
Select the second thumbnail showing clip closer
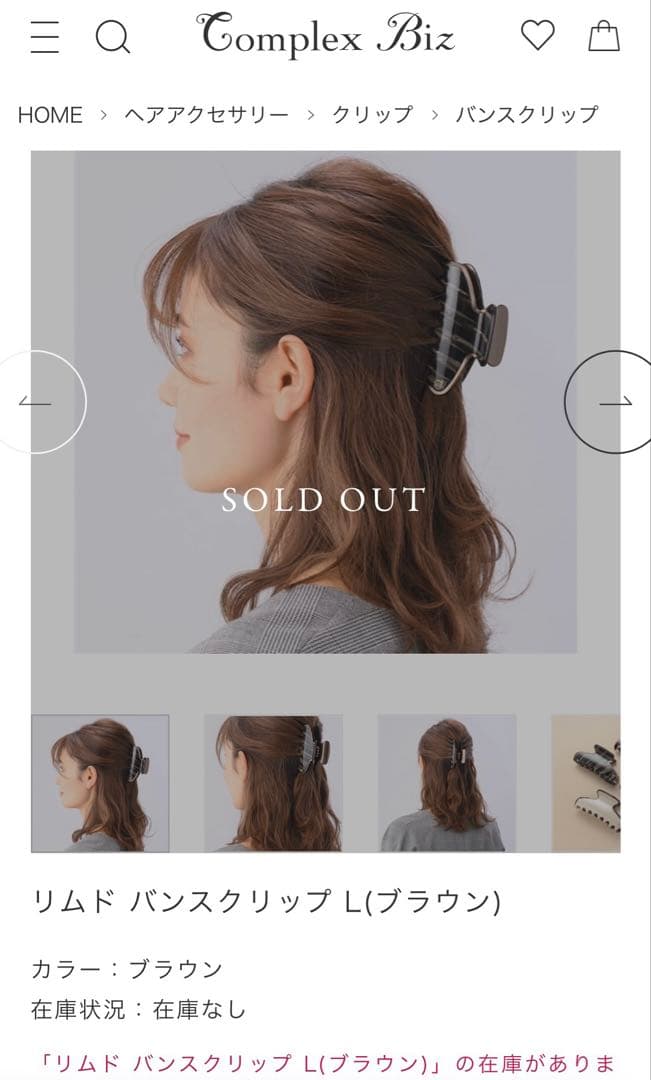pyautogui.click(x=273, y=783)
